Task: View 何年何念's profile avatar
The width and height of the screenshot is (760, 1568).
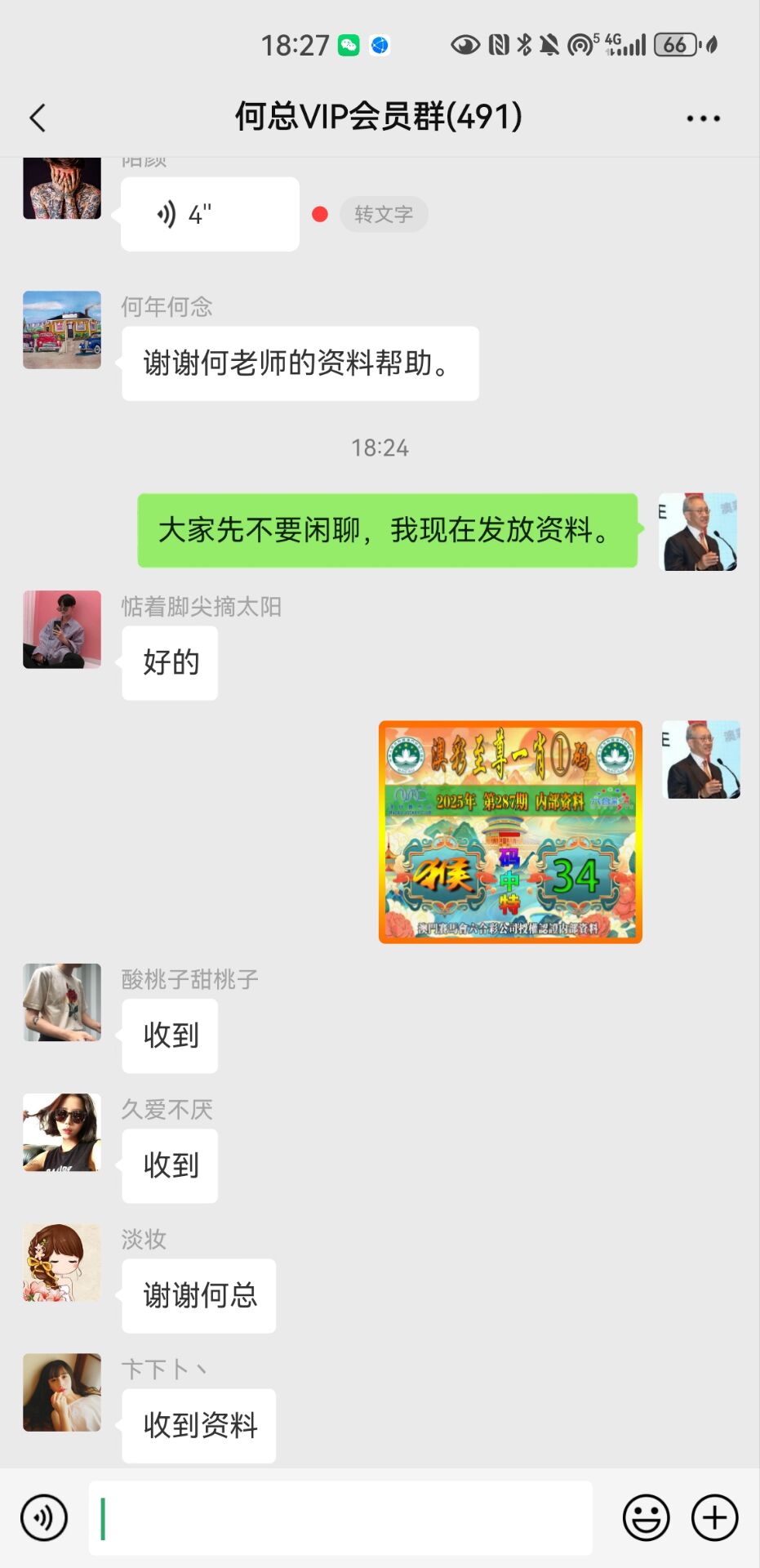Action: (x=62, y=330)
